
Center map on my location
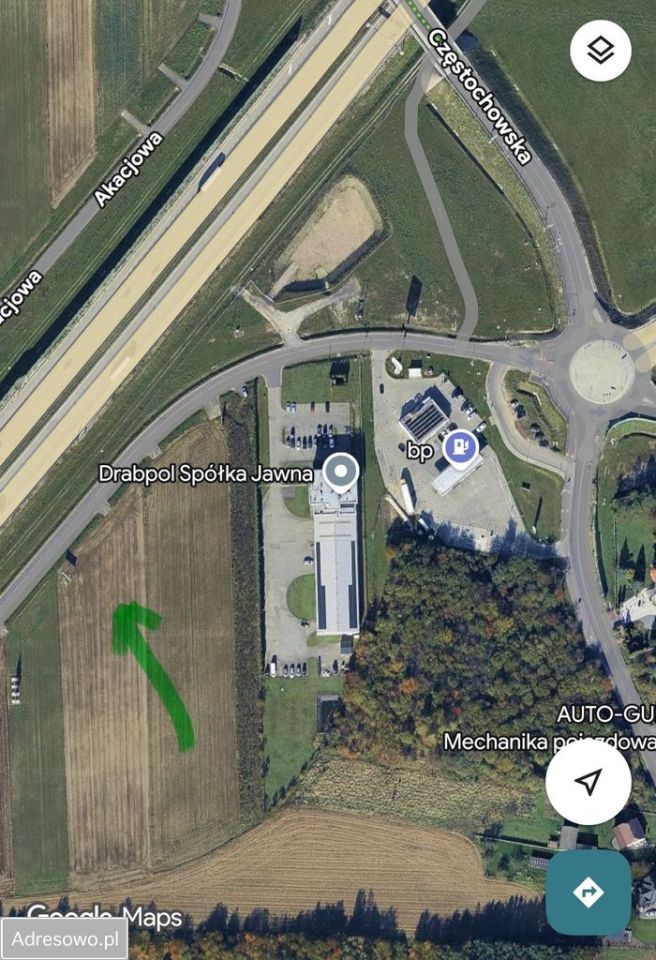pyautogui.click(x=588, y=782)
